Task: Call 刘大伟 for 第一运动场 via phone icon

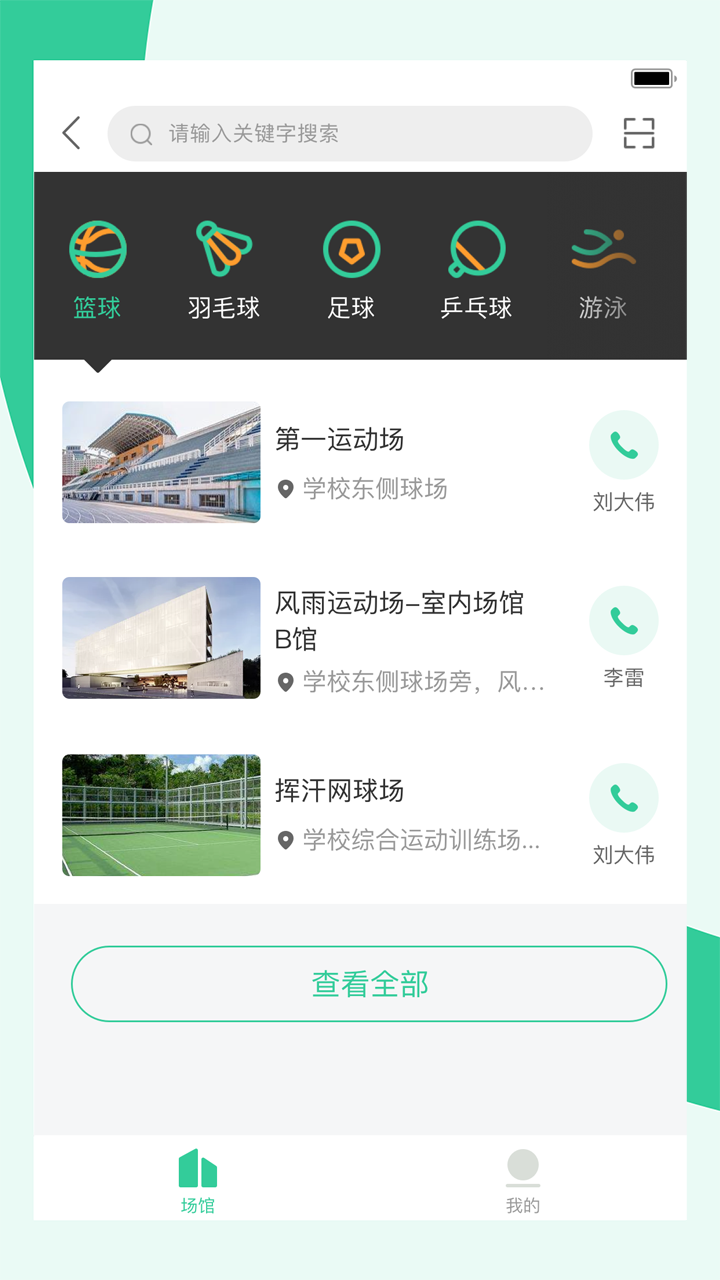Action: coord(624,445)
